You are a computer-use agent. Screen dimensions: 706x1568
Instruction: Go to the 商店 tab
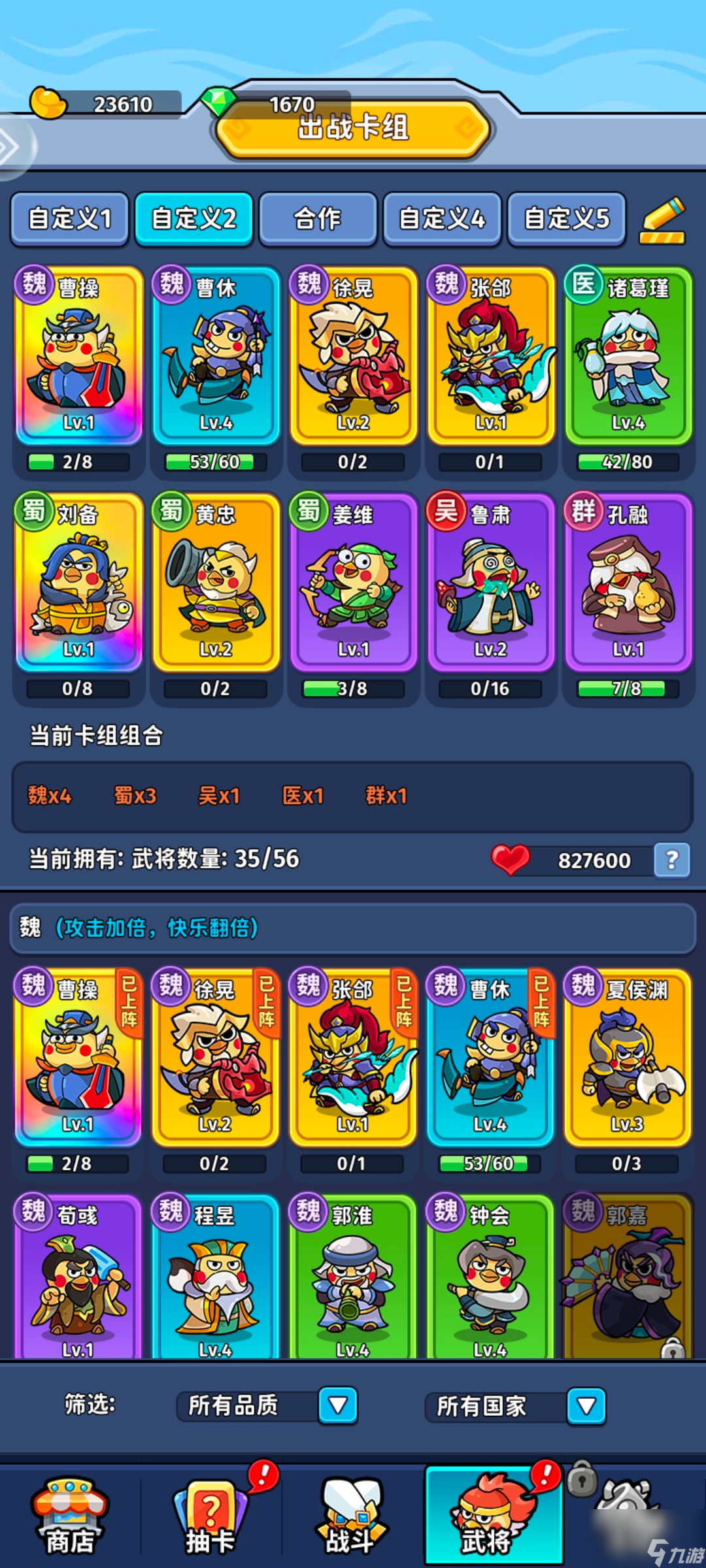pyautogui.click(x=70, y=1517)
